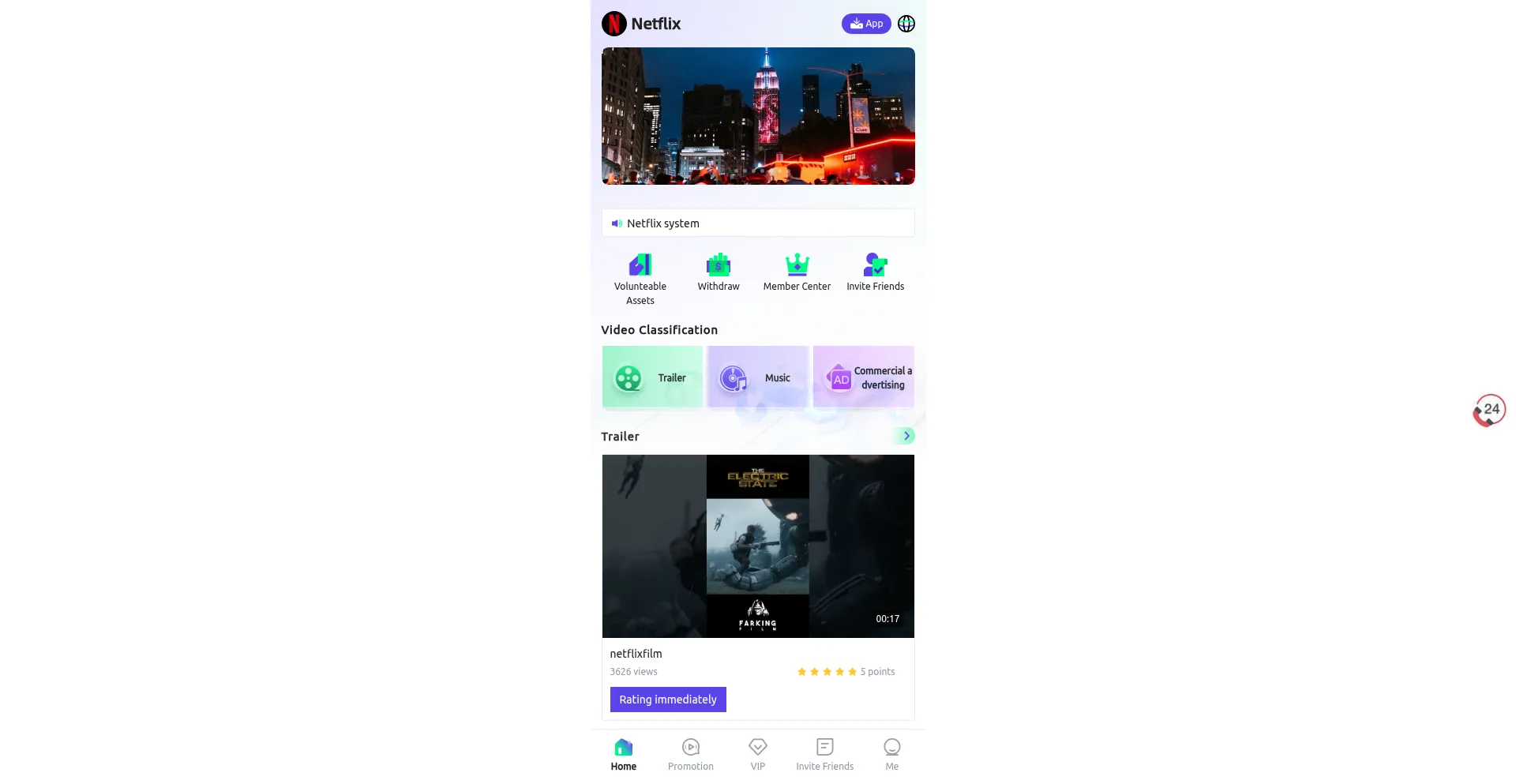Switch to the VIP tab
The width and height of the screenshot is (1516, 784).
757,754
